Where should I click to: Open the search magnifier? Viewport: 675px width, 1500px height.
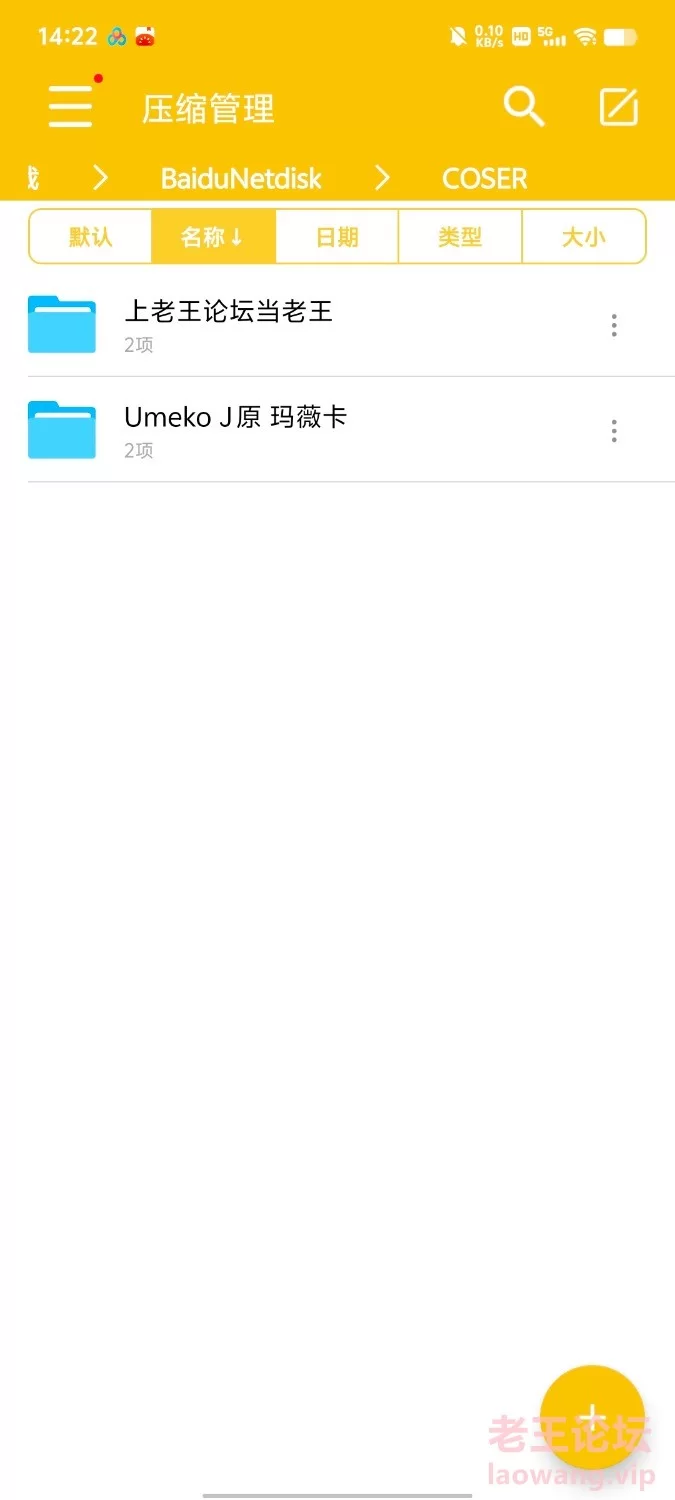[x=523, y=106]
